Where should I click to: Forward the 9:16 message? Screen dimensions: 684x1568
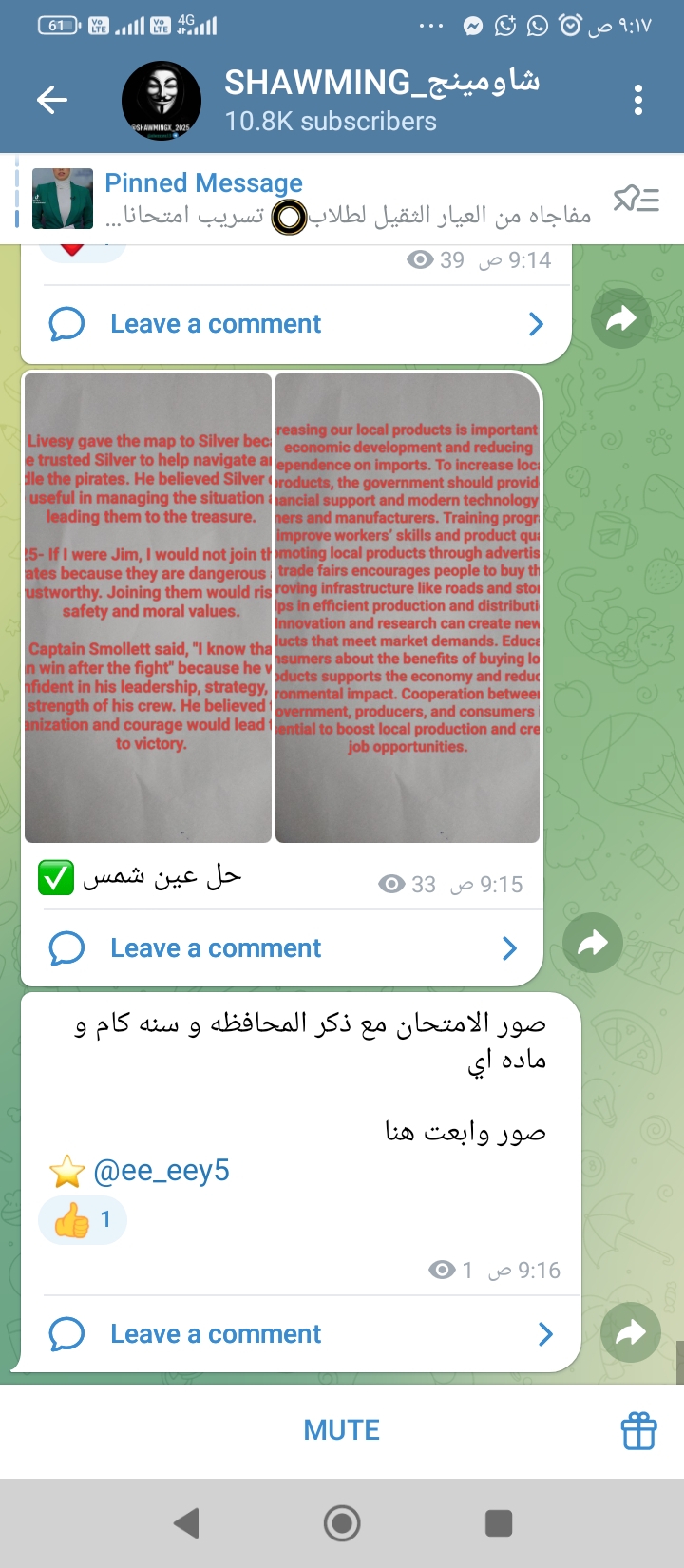pyautogui.click(x=630, y=1333)
